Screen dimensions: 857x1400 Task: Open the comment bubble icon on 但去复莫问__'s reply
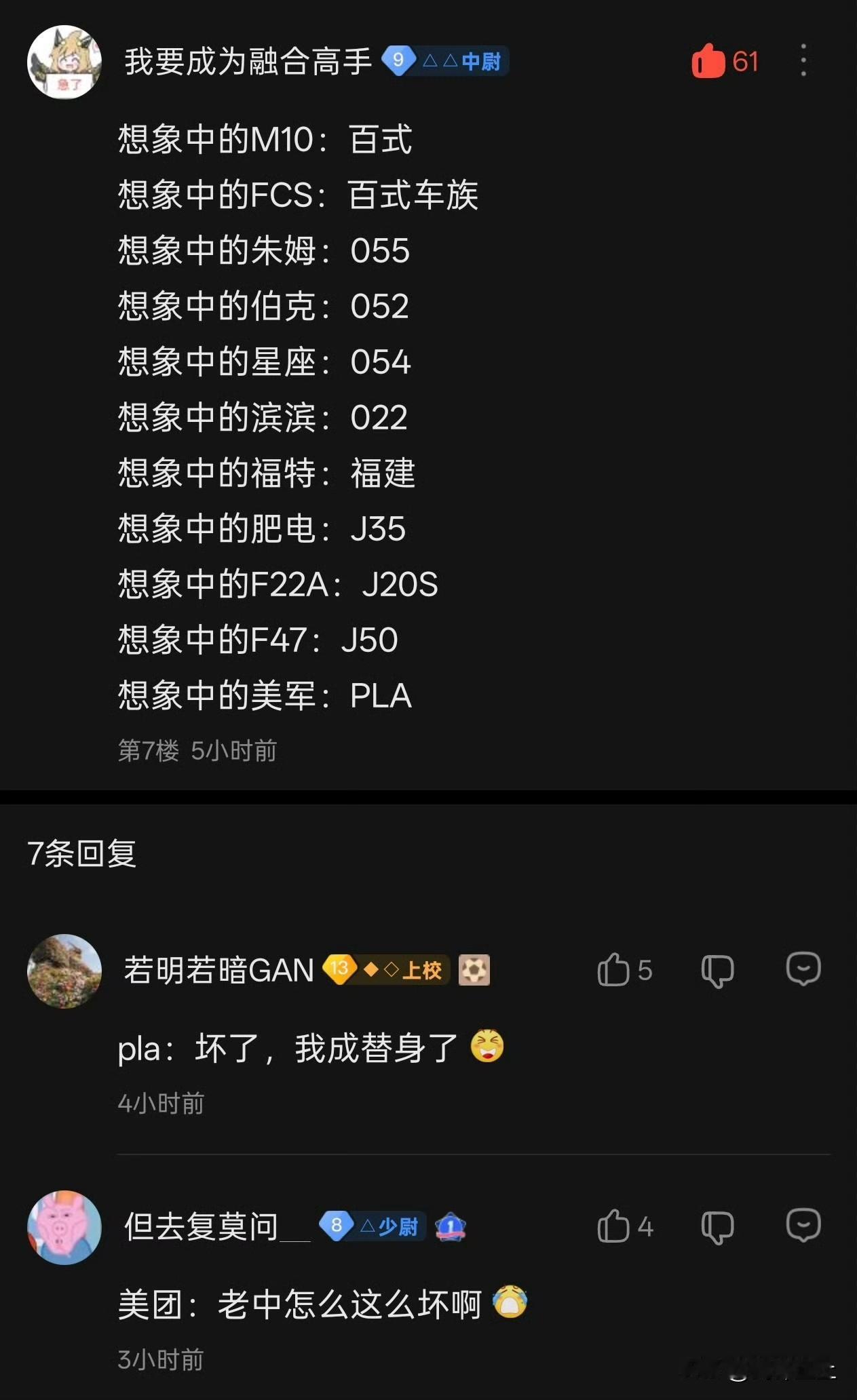(x=805, y=1225)
